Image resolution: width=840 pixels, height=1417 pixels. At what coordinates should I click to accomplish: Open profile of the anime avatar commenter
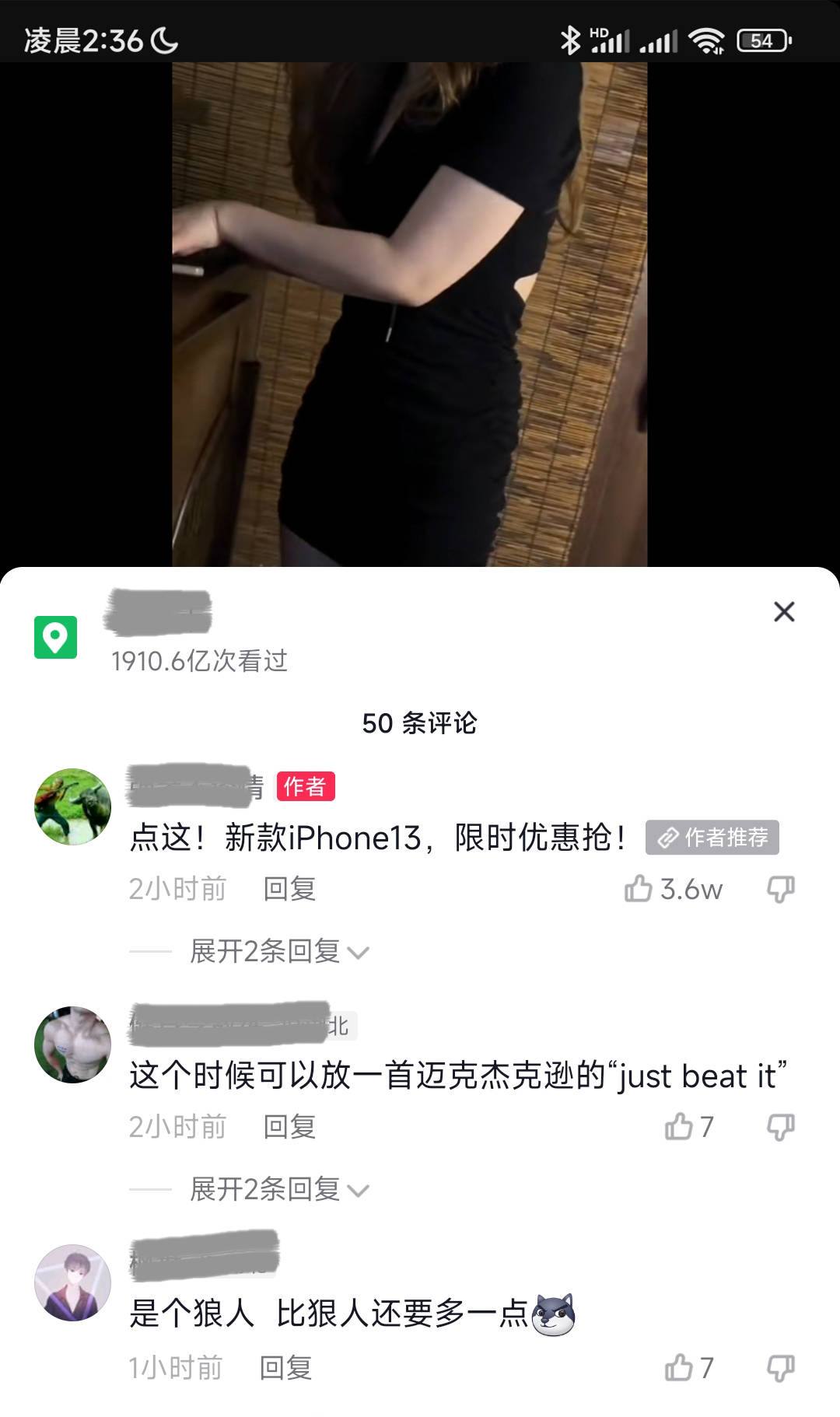pos(73,1282)
